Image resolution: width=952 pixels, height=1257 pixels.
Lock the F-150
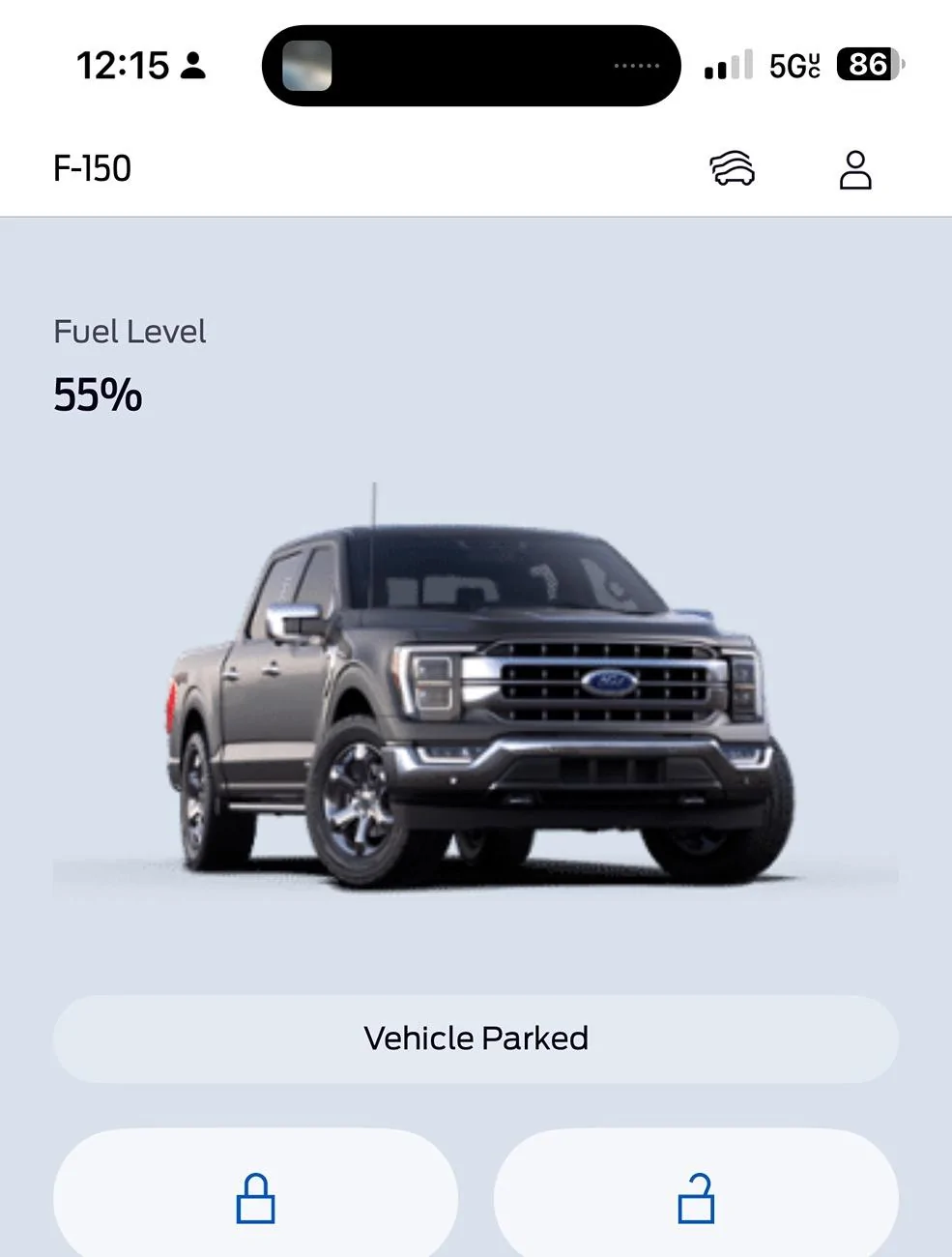tap(256, 1199)
